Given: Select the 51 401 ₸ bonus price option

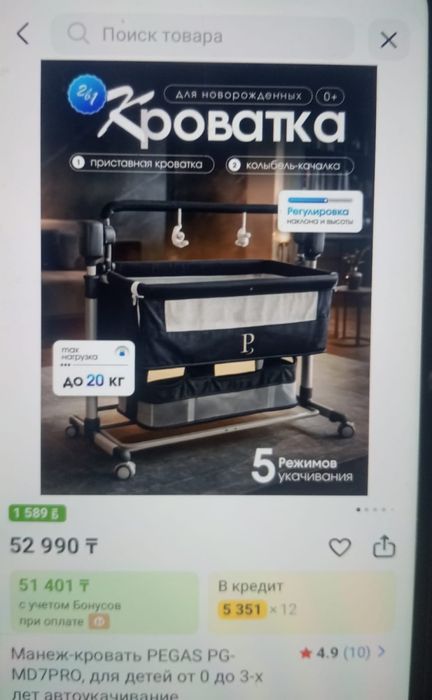Looking at the screenshot, I should [104, 602].
